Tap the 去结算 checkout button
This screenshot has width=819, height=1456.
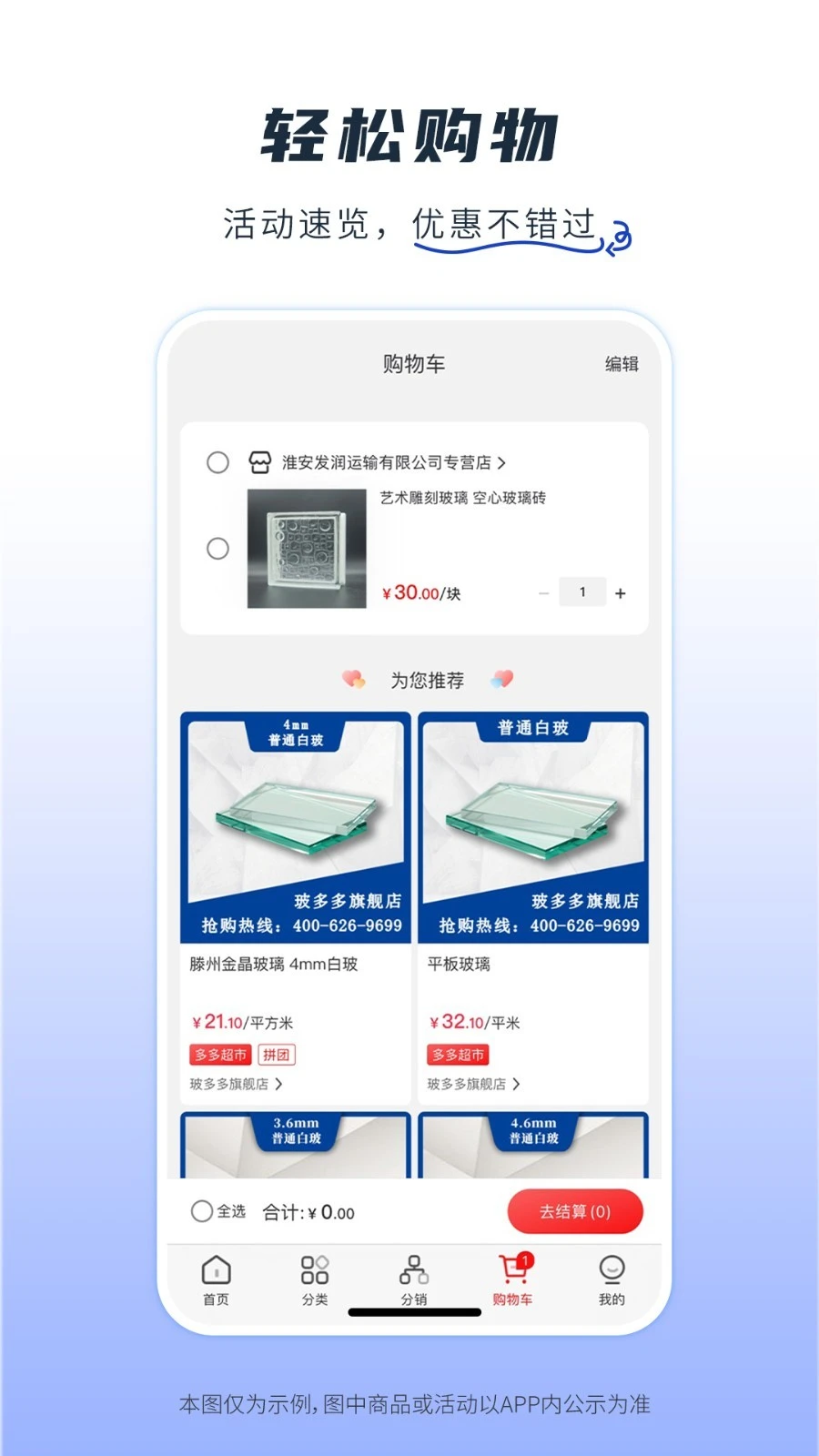pyautogui.click(x=574, y=1211)
